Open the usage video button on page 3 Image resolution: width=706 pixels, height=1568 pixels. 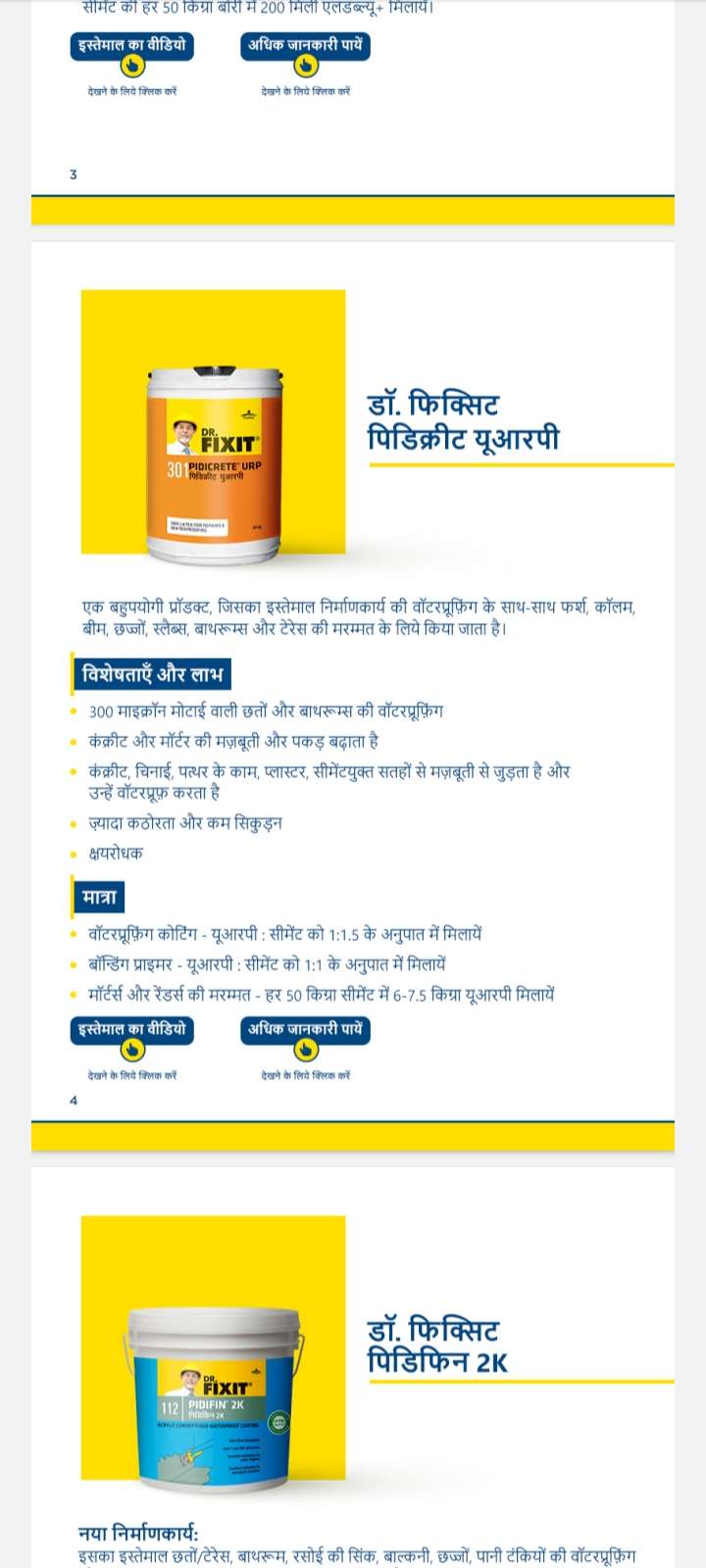tap(131, 46)
